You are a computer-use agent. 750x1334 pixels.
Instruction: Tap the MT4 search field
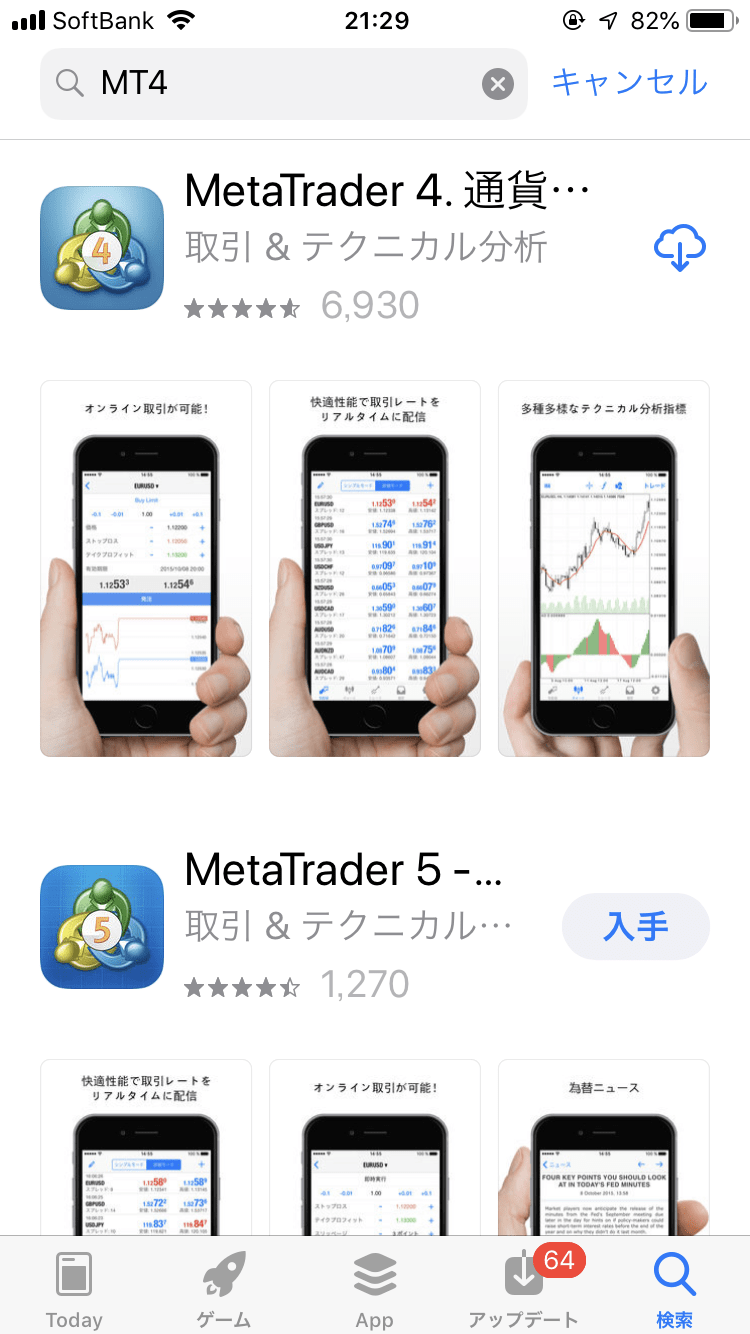[280, 84]
